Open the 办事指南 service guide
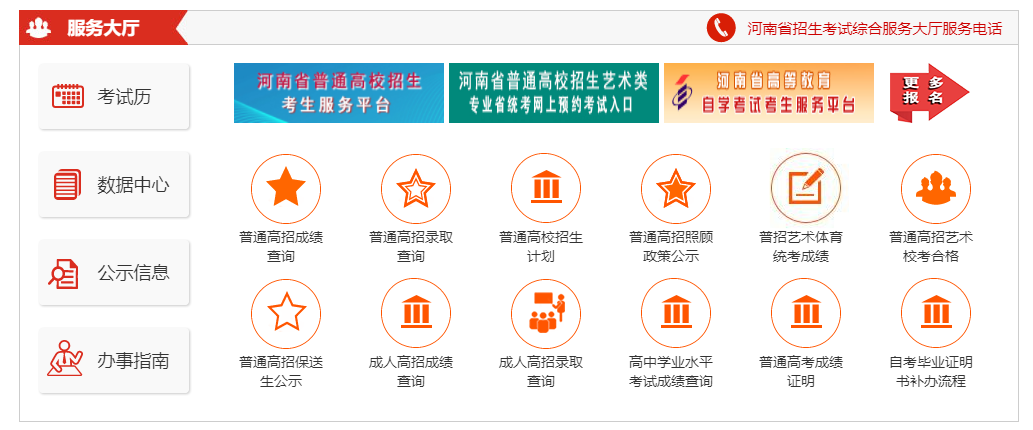 (x=114, y=360)
